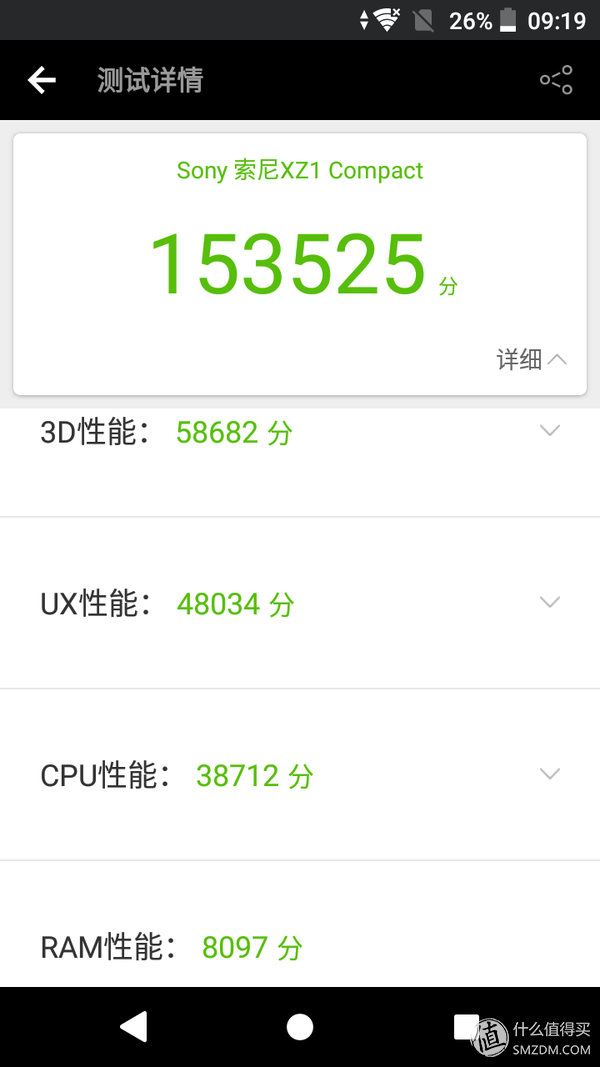Go back using the arrow in the app bar
This screenshot has height=1067, width=600.
coord(41,80)
